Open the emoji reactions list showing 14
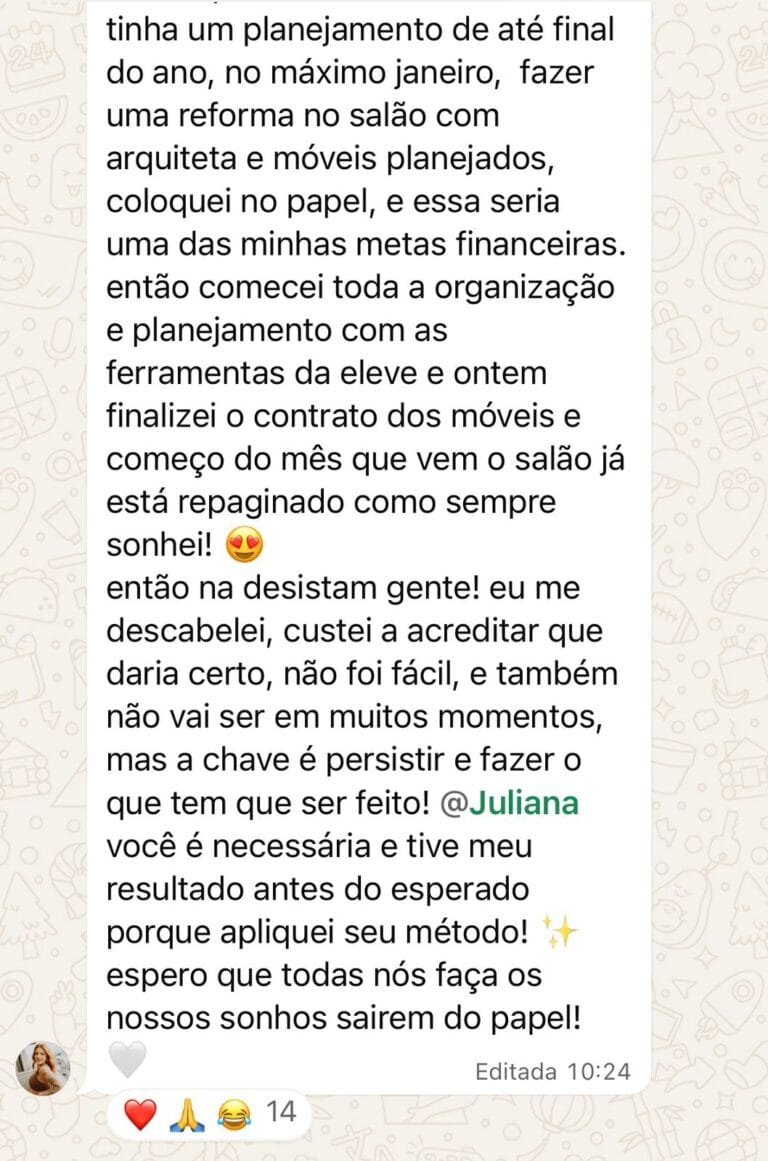Image resolution: width=768 pixels, height=1161 pixels. tap(209, 1112)
